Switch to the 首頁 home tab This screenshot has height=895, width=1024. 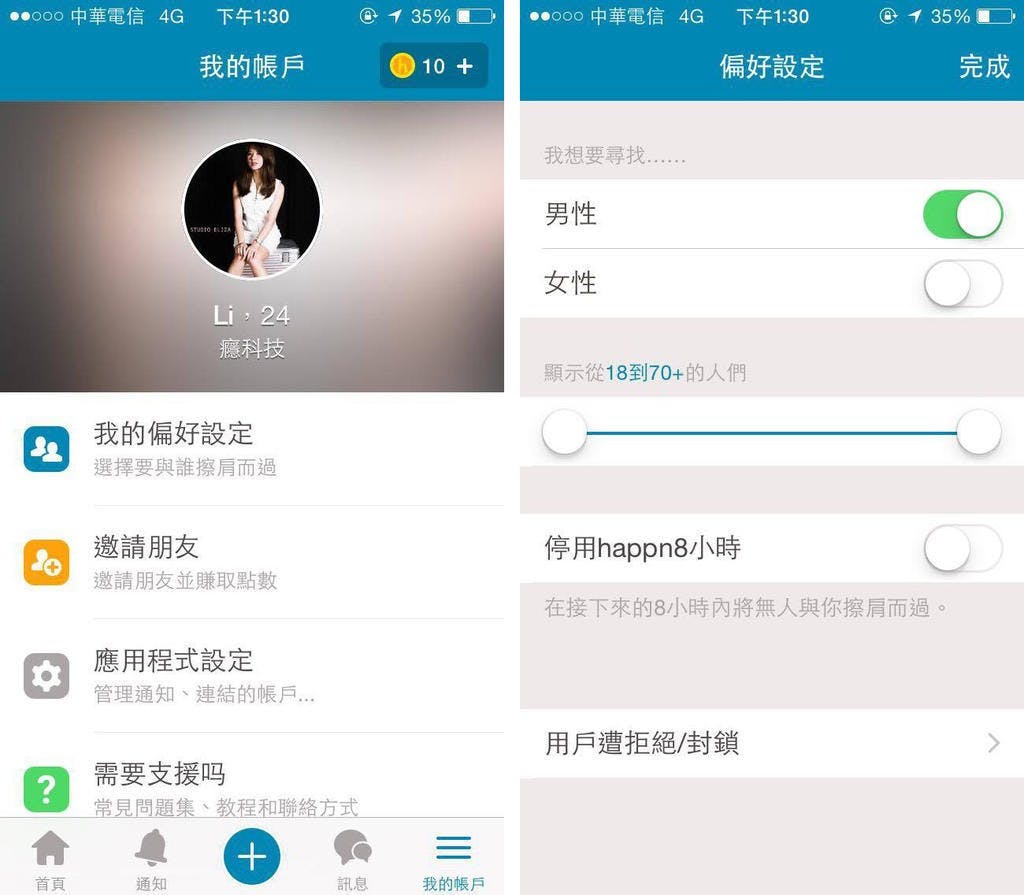50,859
